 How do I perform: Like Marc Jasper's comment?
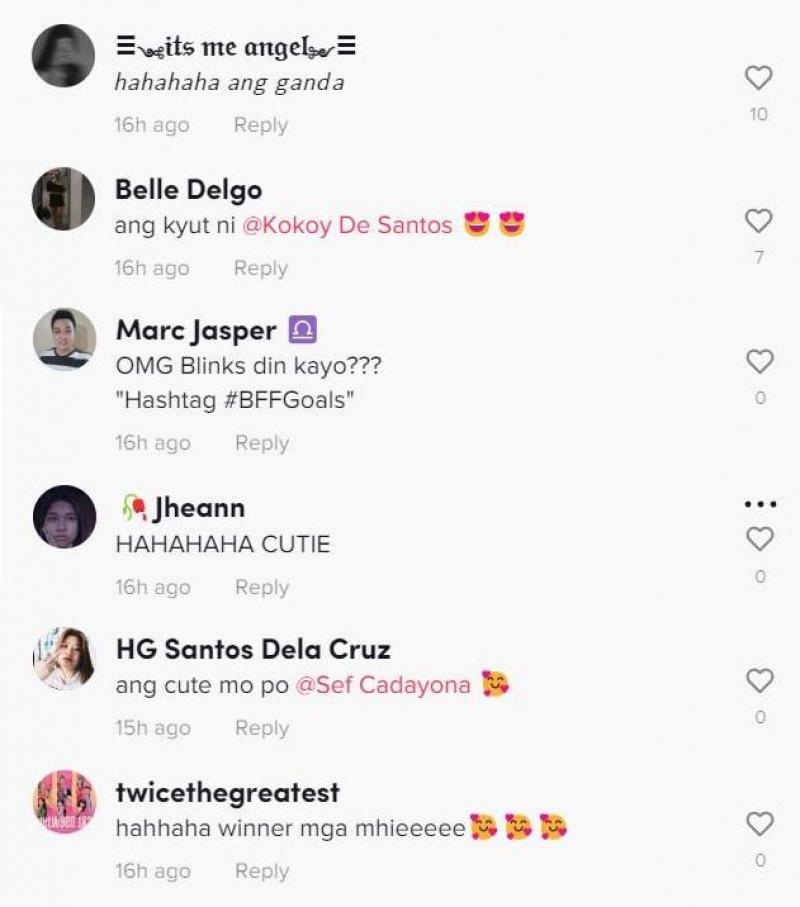[x=760, y=362]
